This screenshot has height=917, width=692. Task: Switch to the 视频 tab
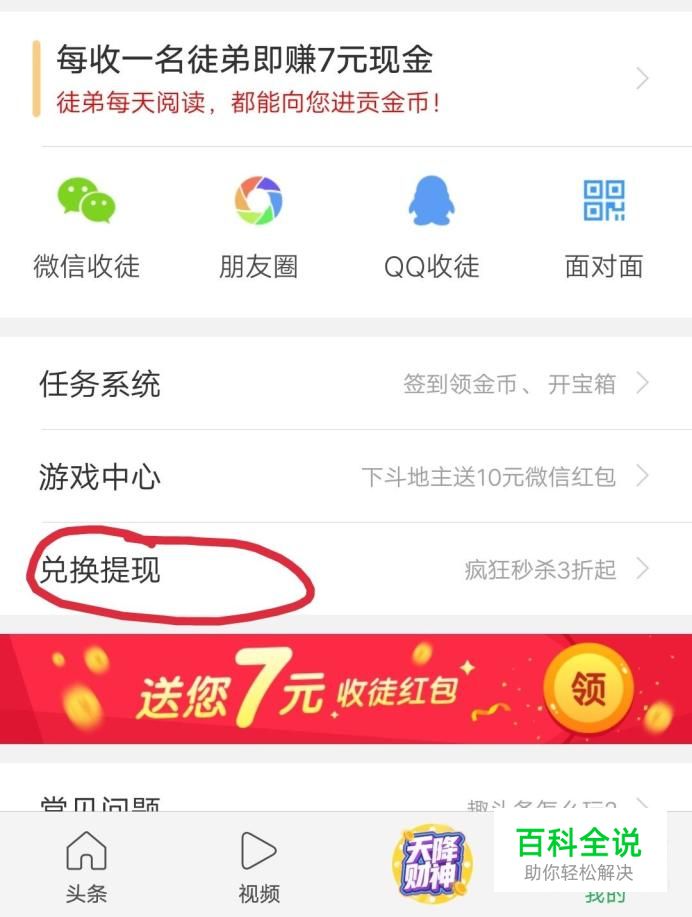(x=258, y=867)
